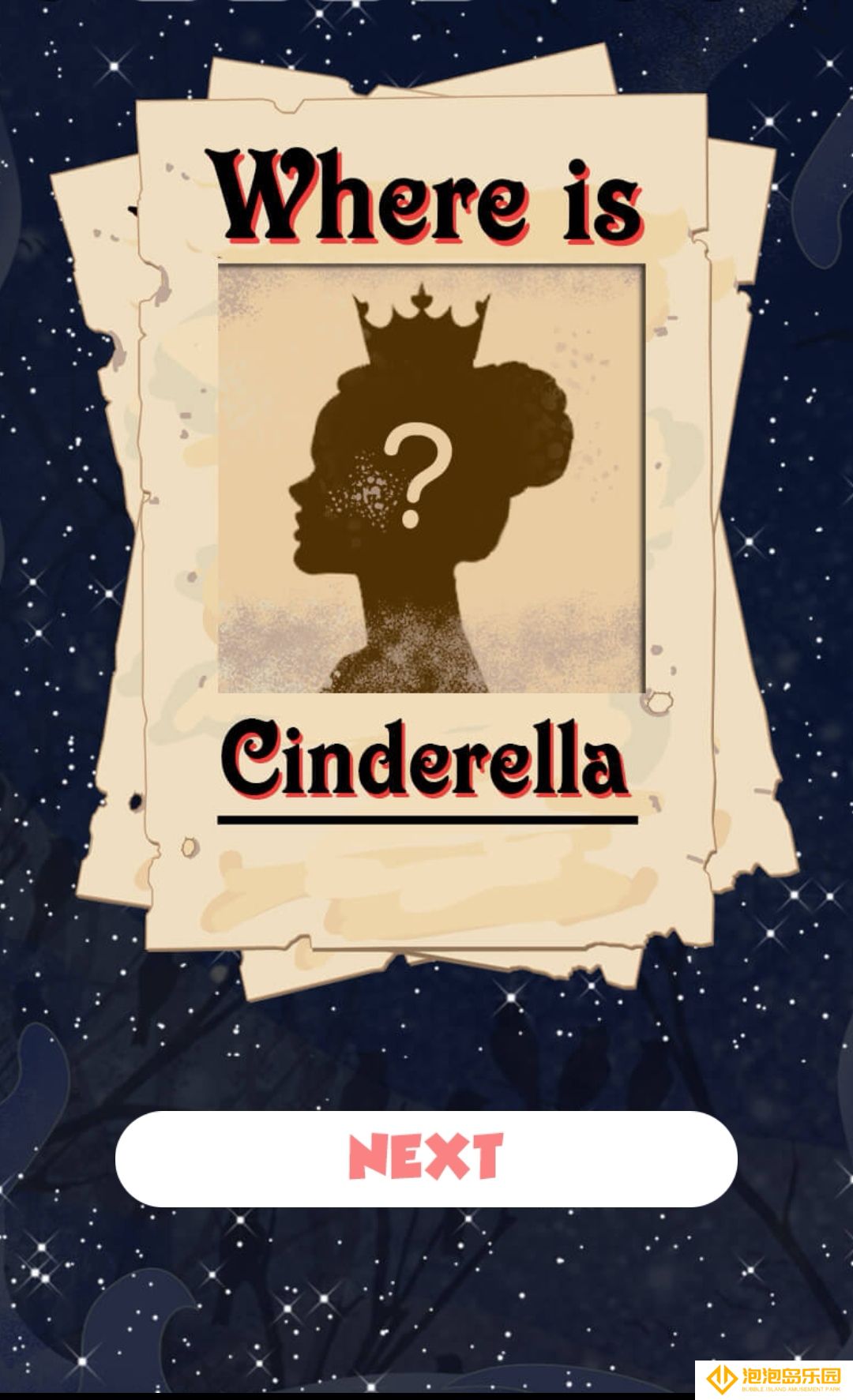Tap the NEXT button
The width and height of the screenshot is (853, 1400).
426,1158
